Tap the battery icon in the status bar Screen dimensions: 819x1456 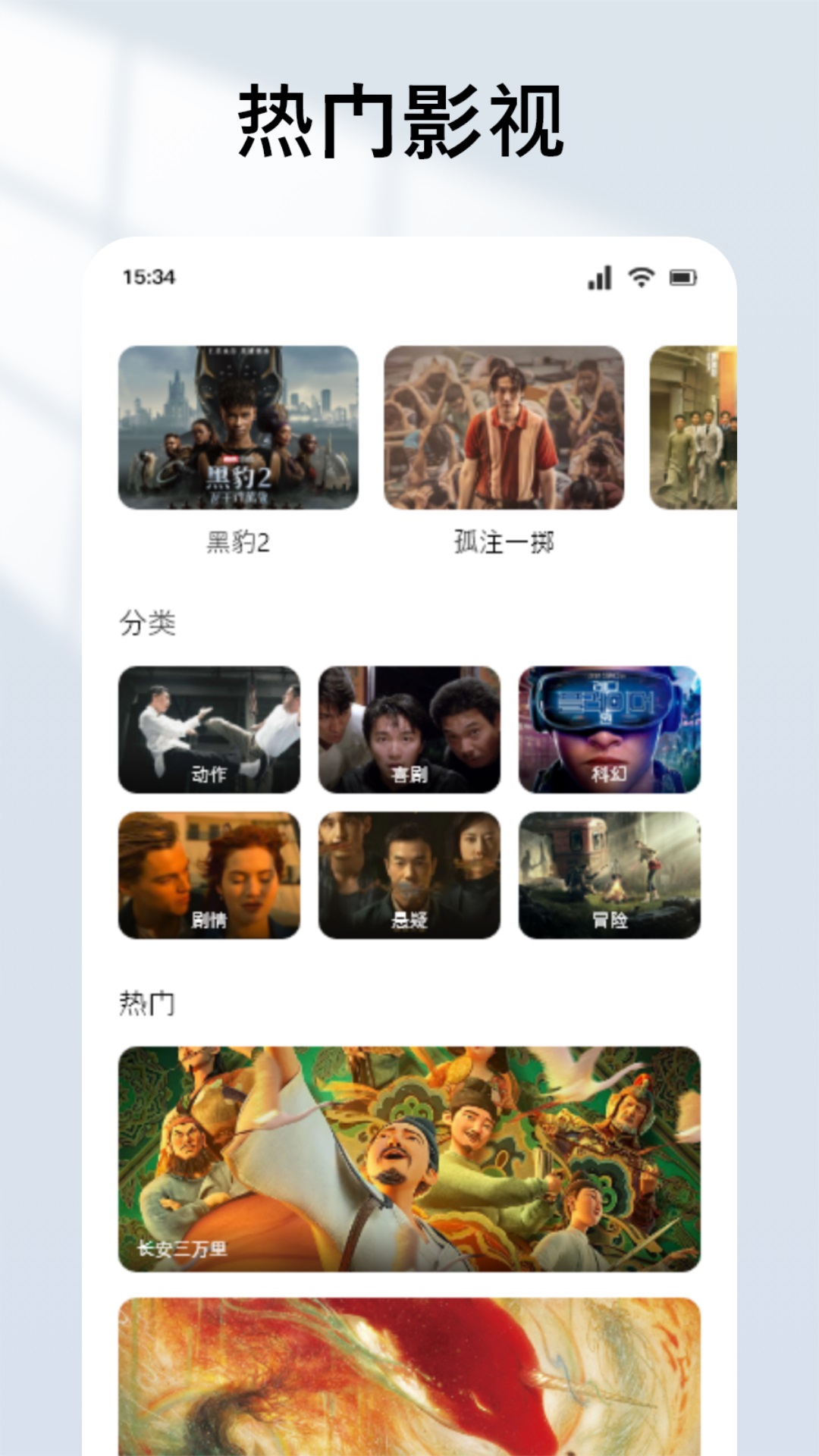682,279
